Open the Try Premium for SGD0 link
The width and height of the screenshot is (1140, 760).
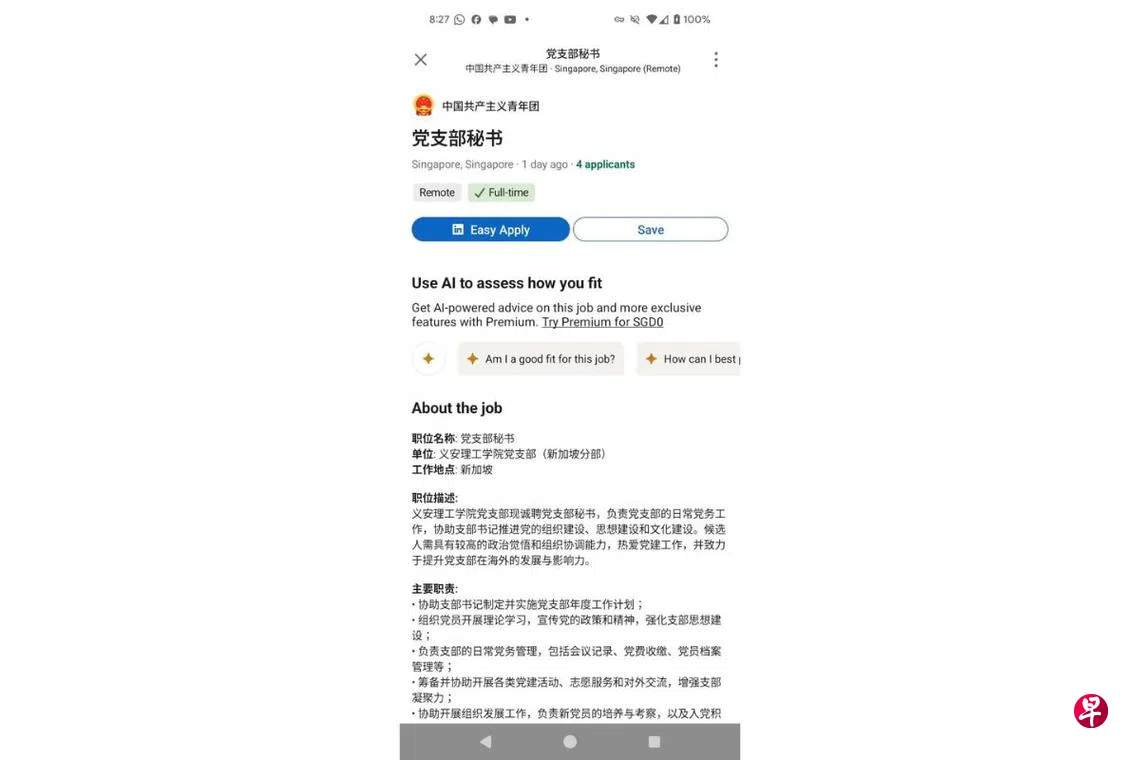click(x=602, y=322)
